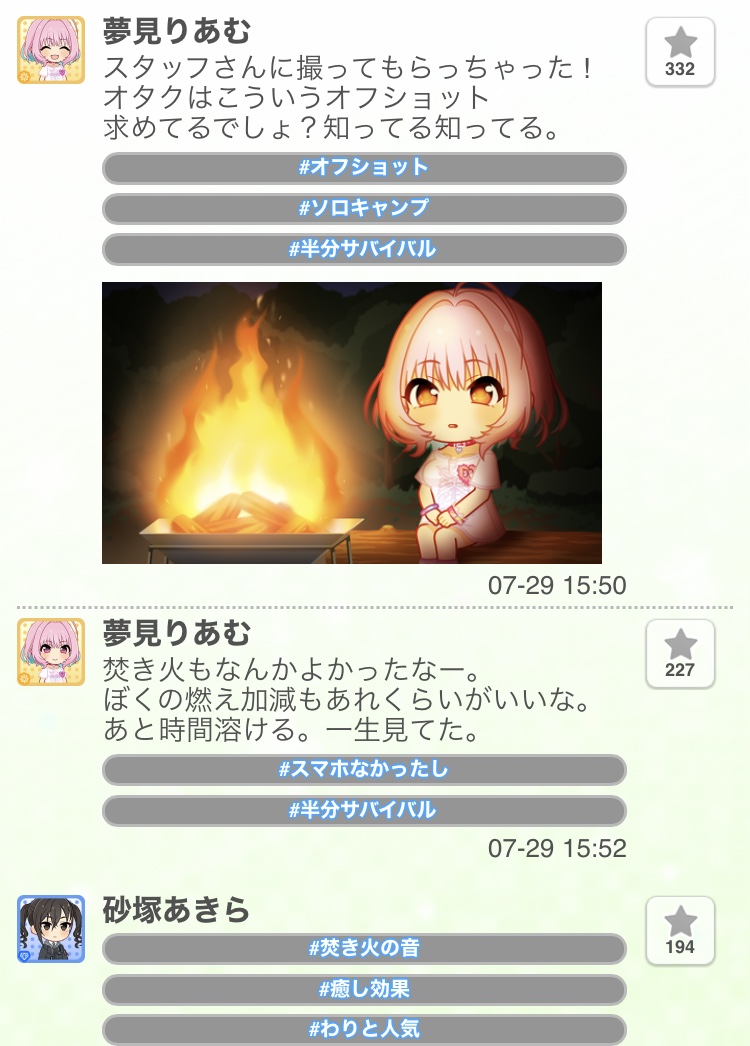Image resolution: width=750 pixels, height=1046 pixels.
Task: Open 砂塚あきら's profile avatar
Action: [51, 929]
